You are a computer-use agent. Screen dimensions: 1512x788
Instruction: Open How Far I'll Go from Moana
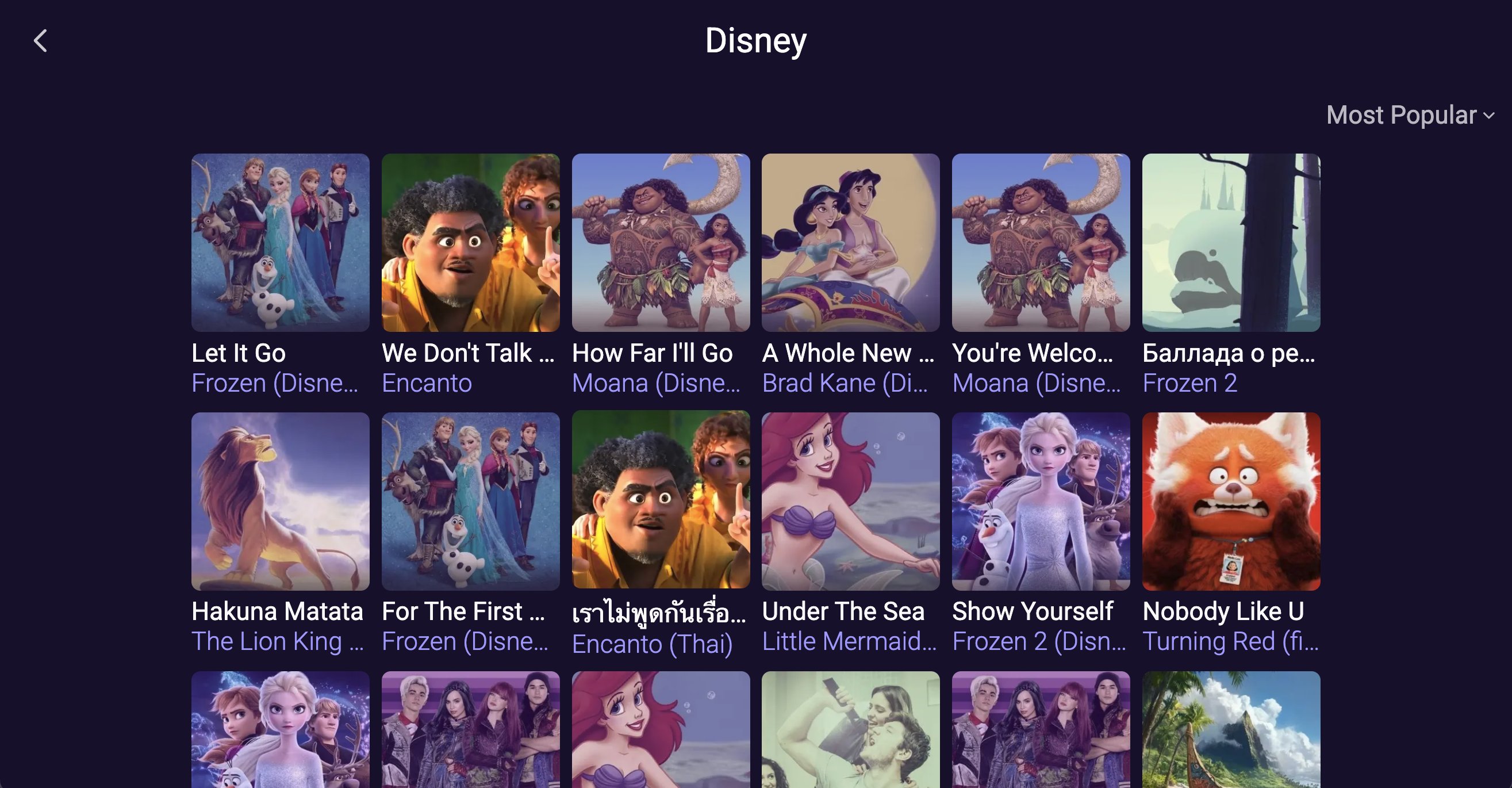click(x=661, y=243)
